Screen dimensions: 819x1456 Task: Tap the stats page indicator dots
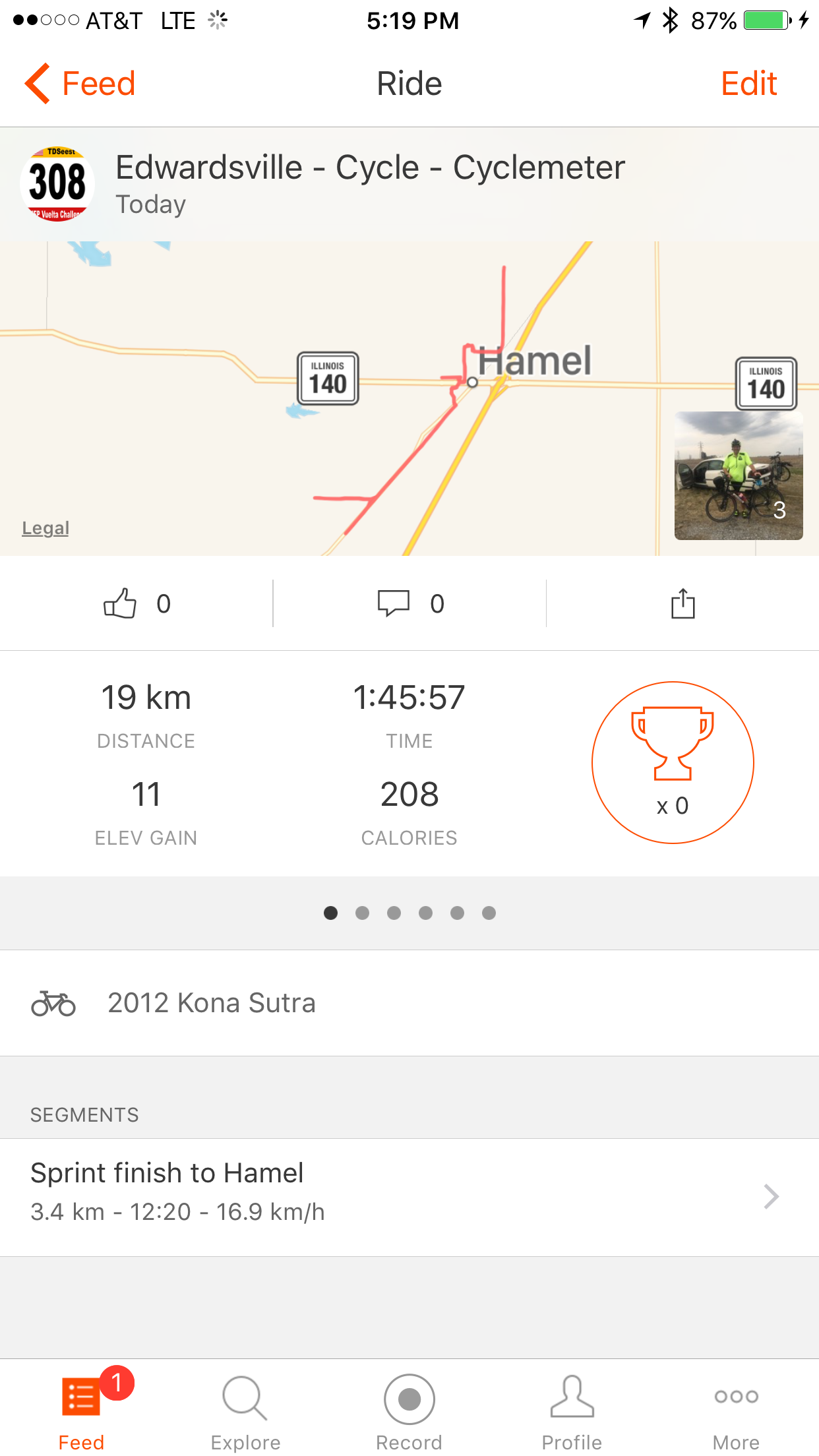point(409,913)
